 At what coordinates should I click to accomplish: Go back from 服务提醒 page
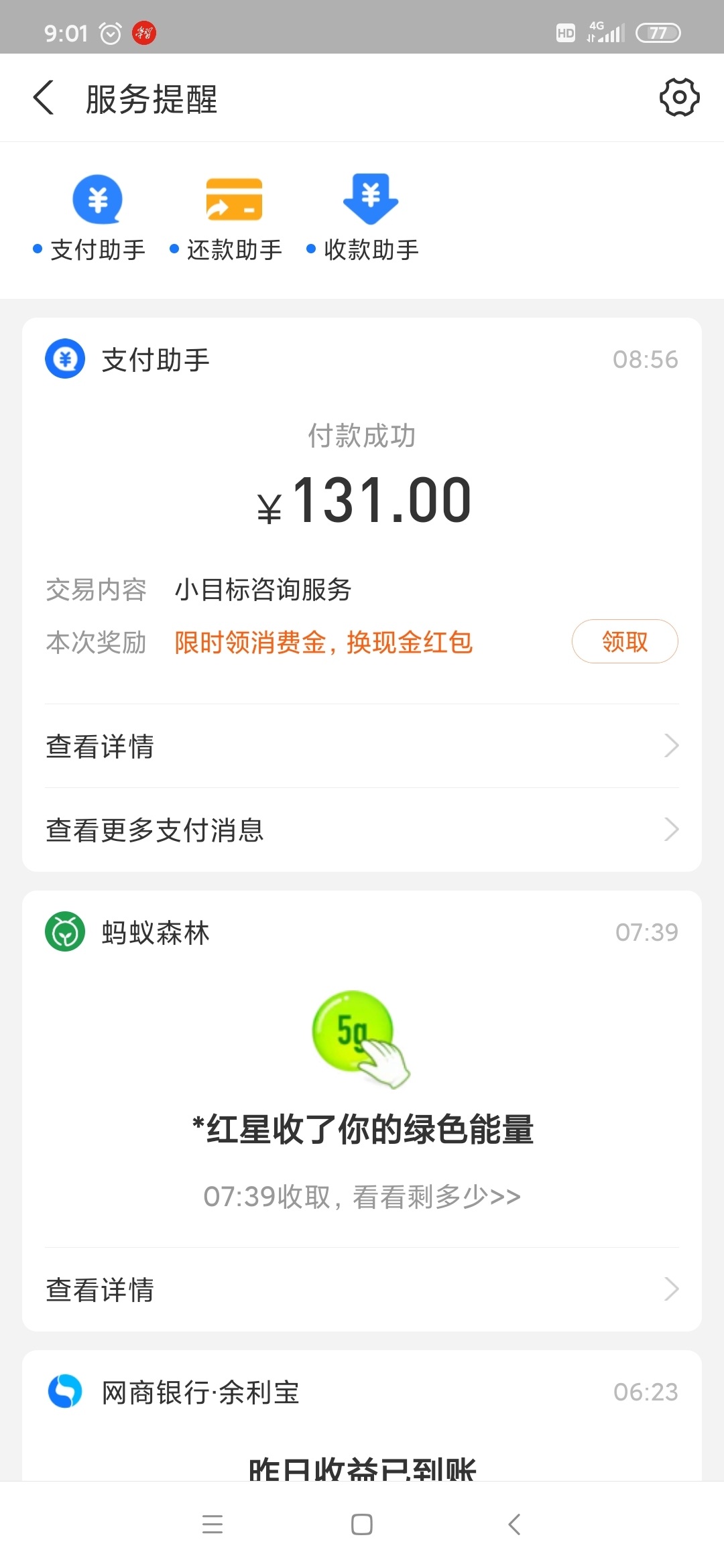point(44,98)
